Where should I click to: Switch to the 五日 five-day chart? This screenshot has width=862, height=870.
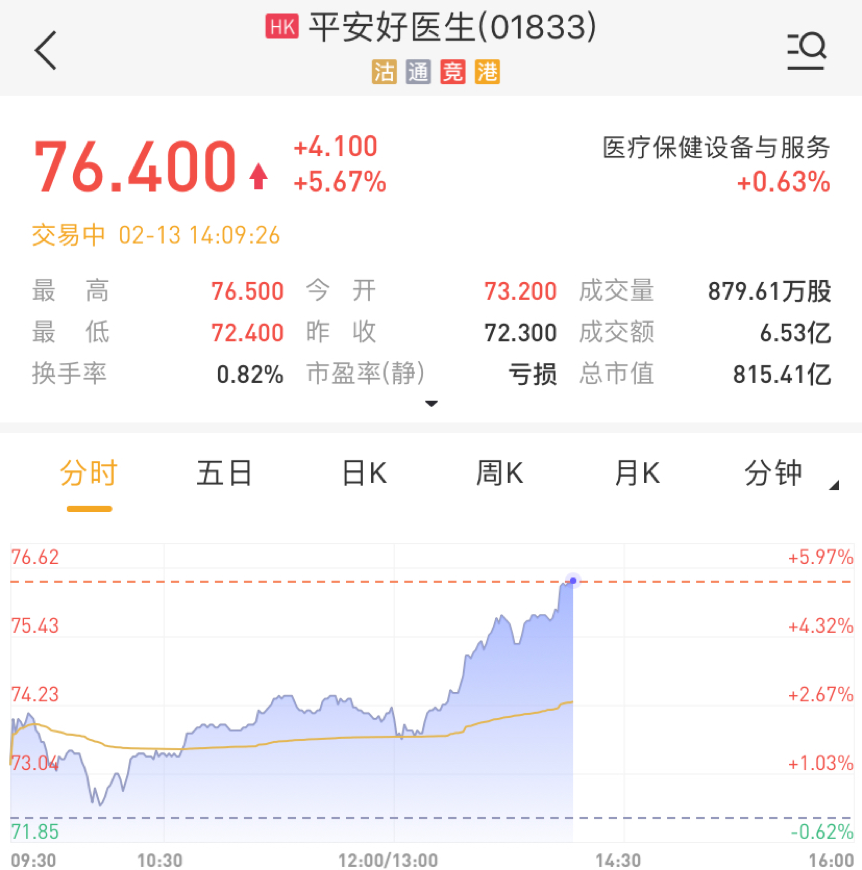(x=224, y=473)
